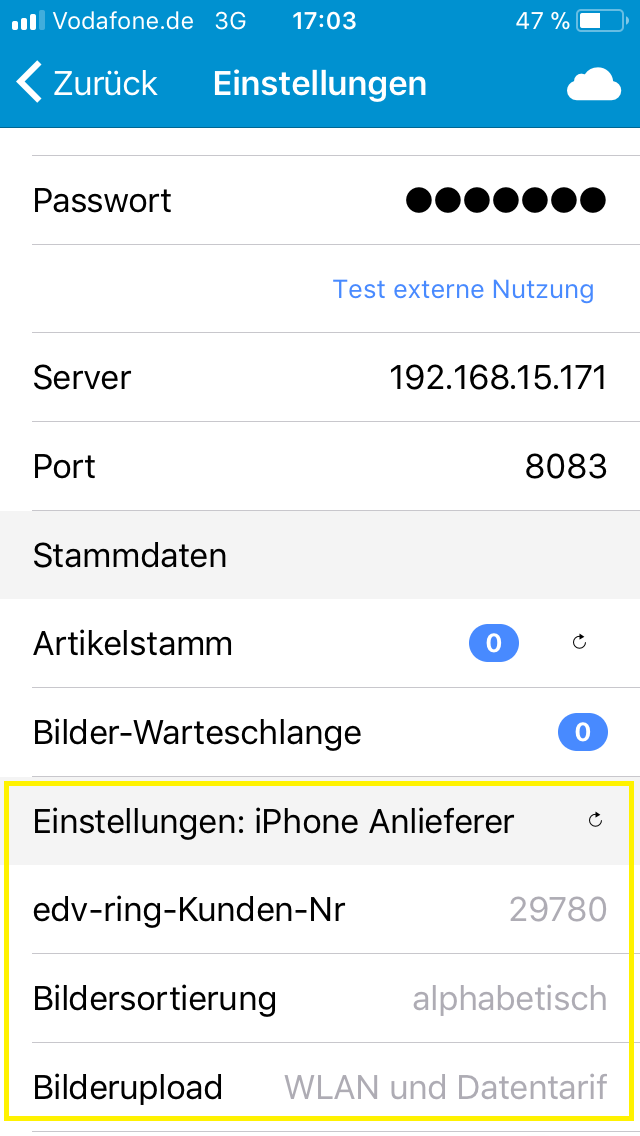Viewport: 640px width, 1136px height.
Task: Edit the Passwort field
Action: point(505,201)
